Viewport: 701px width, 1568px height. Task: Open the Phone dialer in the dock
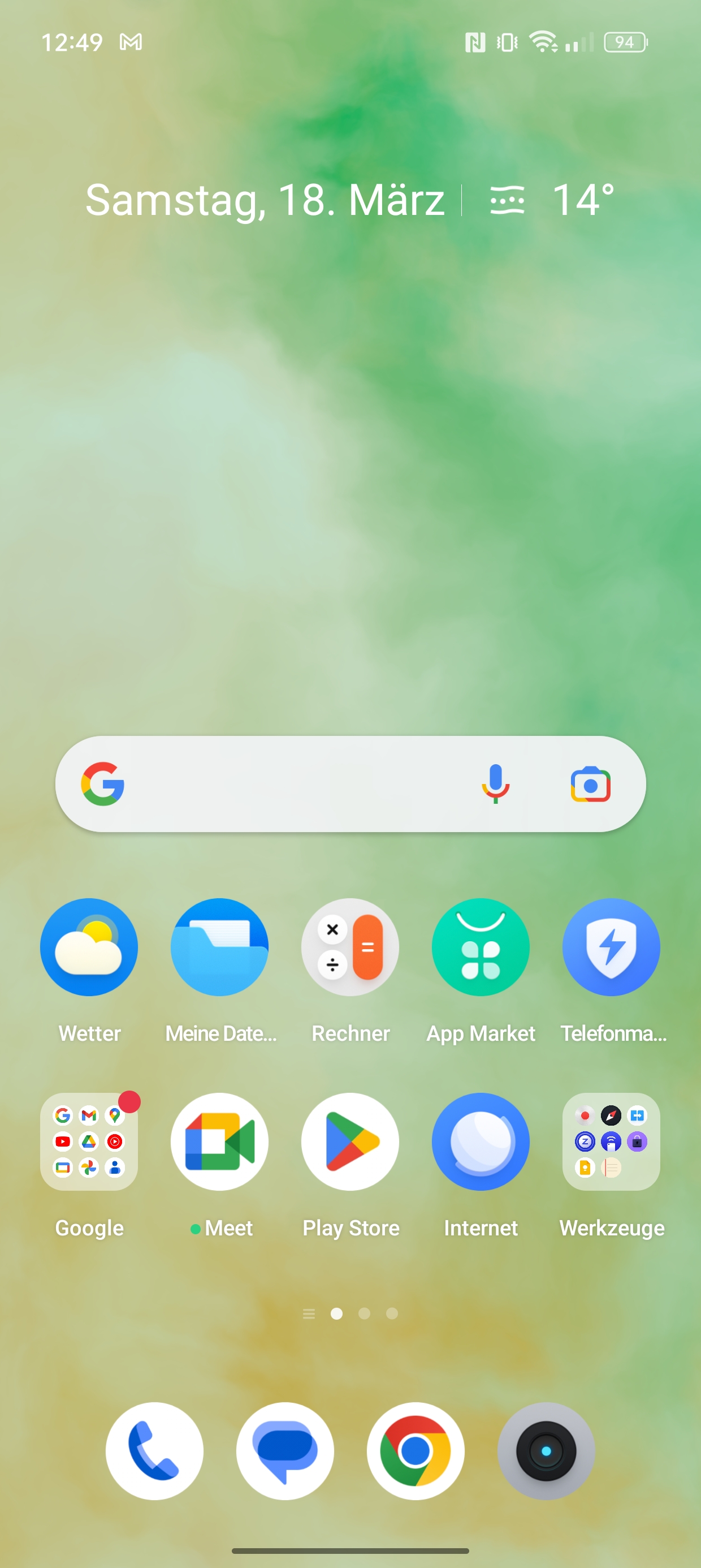[154, 1451]
